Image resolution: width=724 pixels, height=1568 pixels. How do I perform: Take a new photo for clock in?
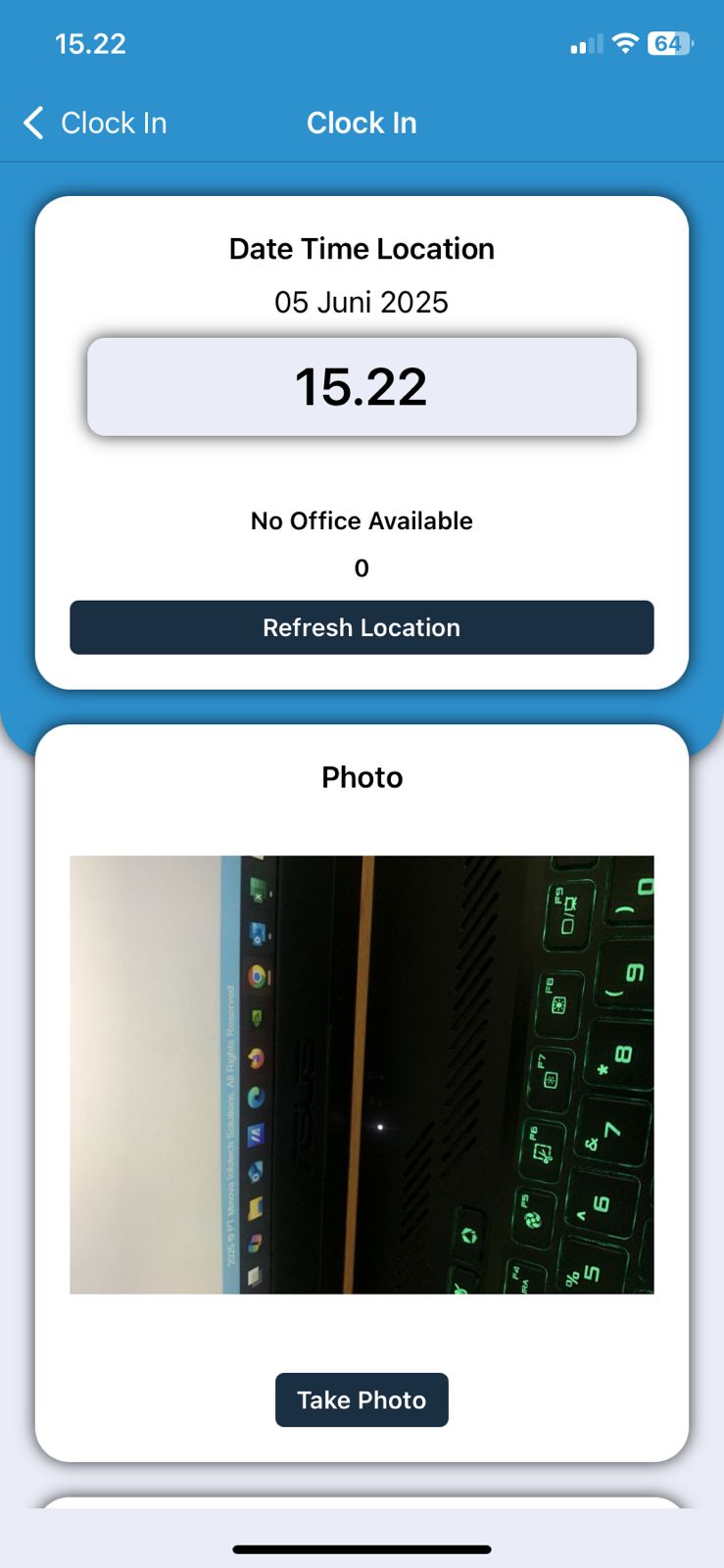coord(362,1399)
